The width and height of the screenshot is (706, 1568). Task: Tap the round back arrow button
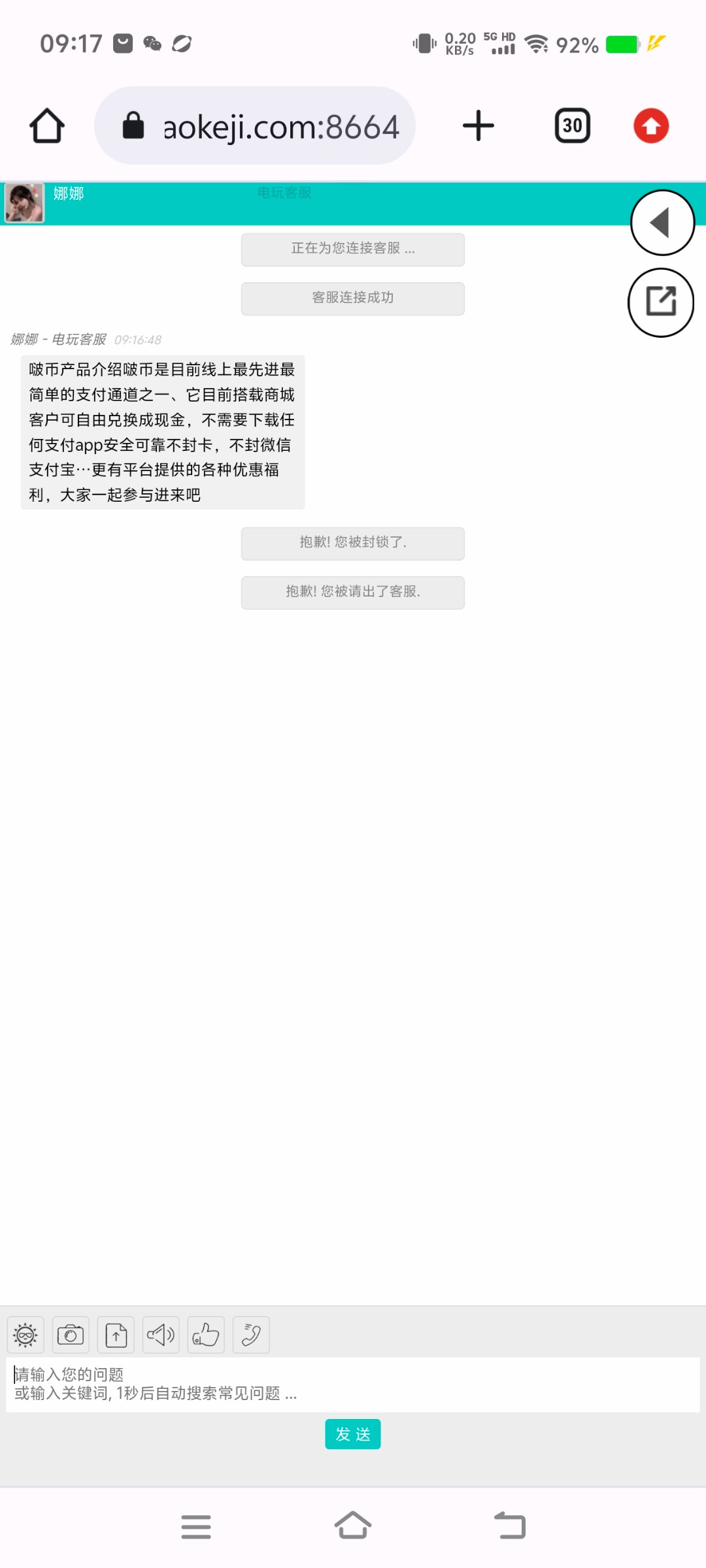click(662, 223)
